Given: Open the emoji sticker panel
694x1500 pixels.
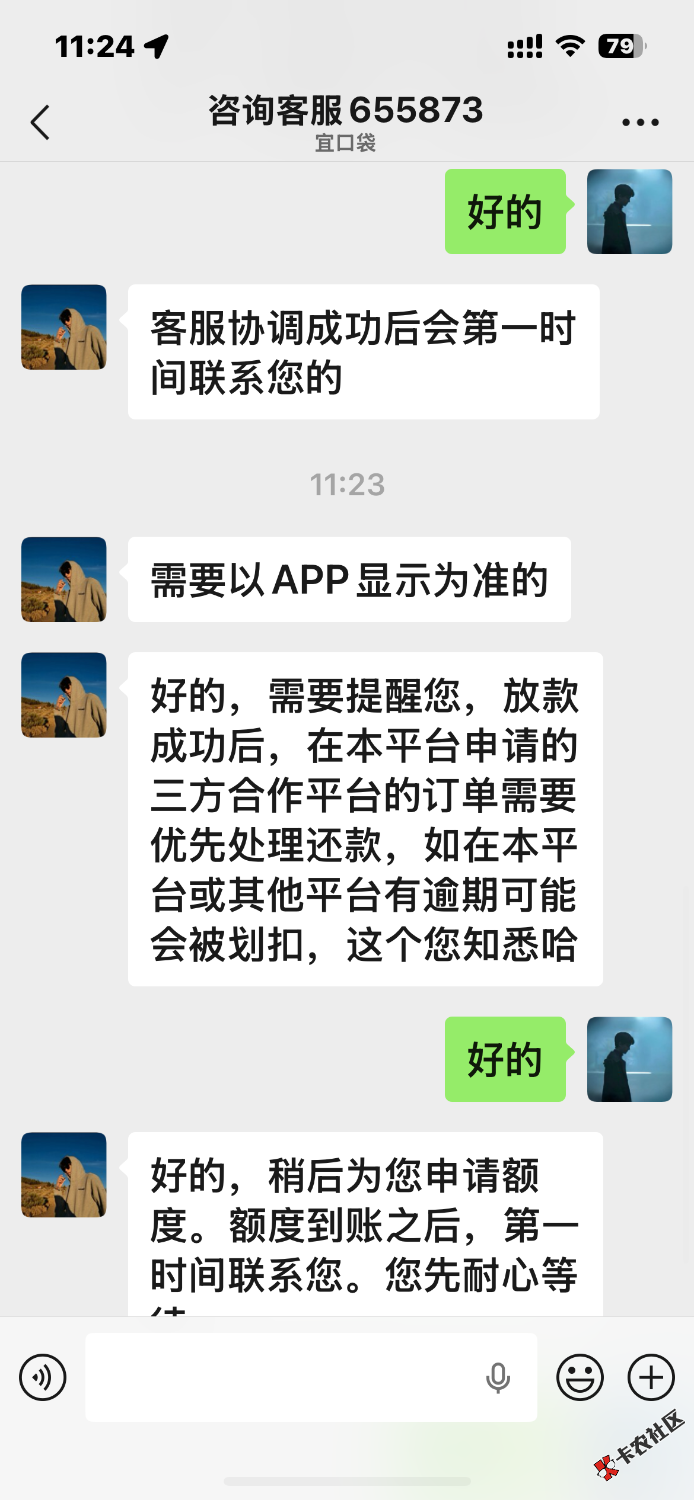Looking at the screenshot, I should [x=580, y=1378].
